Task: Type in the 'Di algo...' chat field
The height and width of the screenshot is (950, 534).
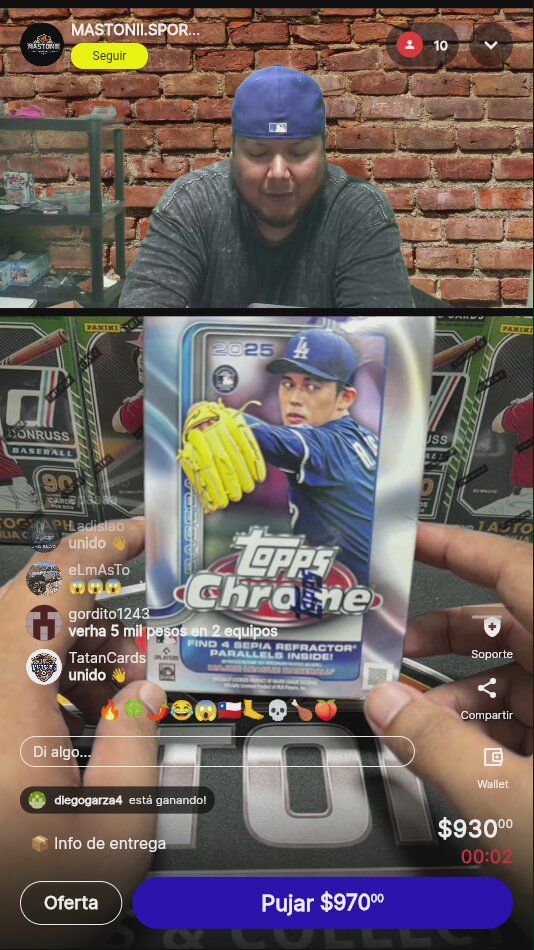Action: (x=217, y=752)
